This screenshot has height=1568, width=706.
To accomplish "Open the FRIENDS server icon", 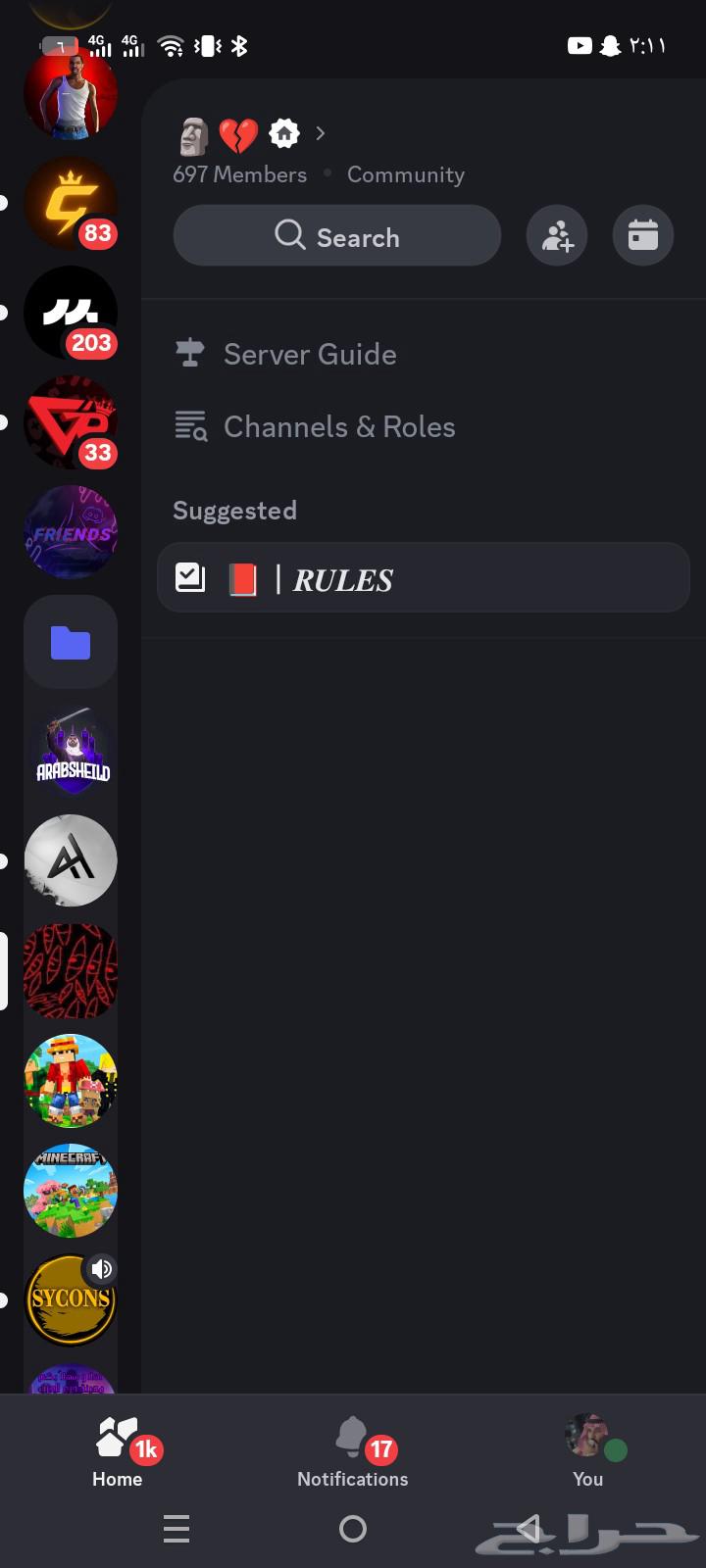I will pos(70,532).
